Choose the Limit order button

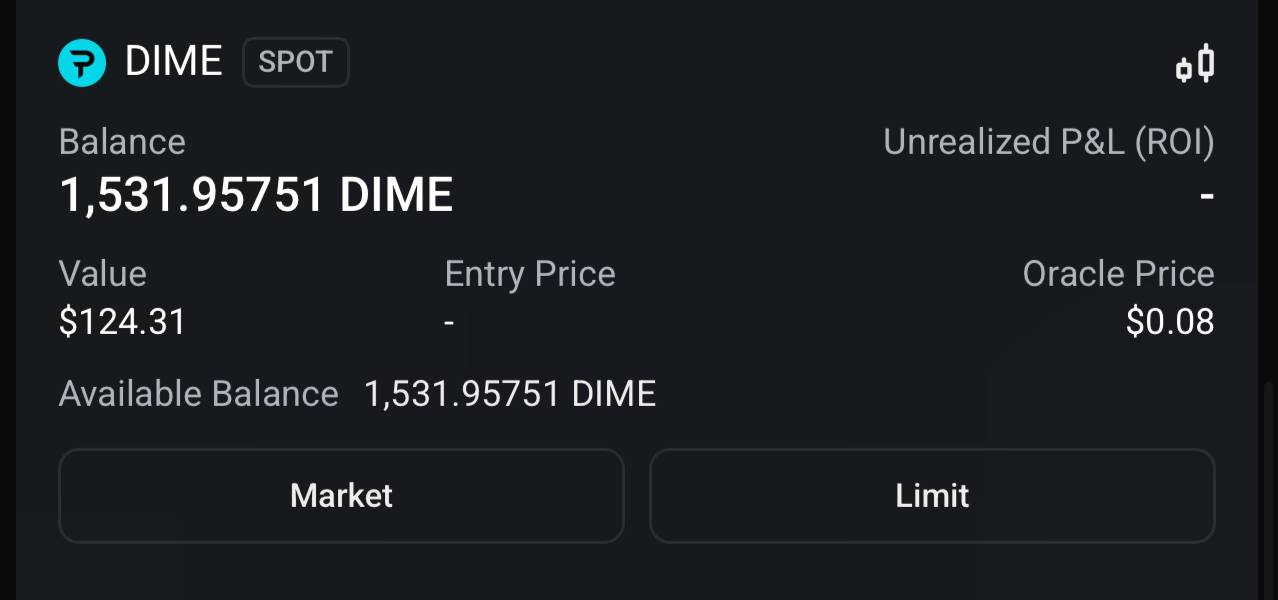point(932,496)
